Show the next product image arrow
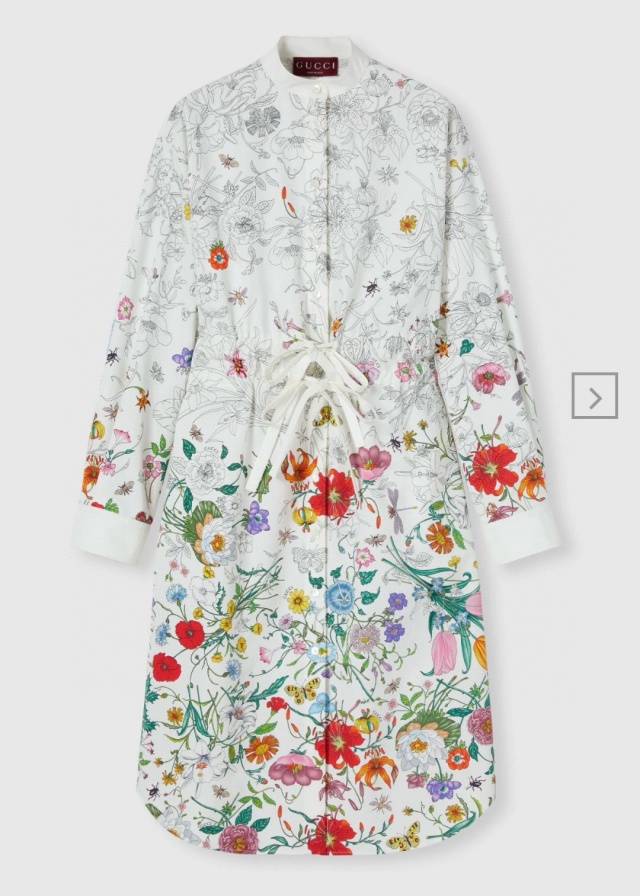Image resolution: width=640 pixels, height=896 pixels. tap(594, 395)
